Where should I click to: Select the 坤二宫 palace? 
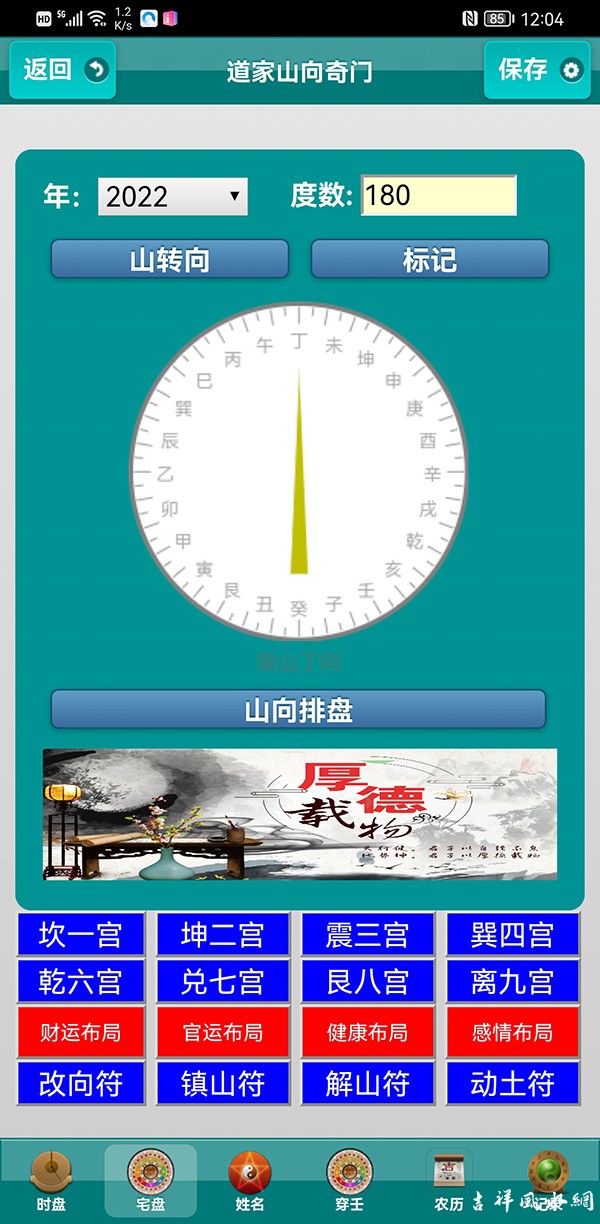tap(223, 935)
